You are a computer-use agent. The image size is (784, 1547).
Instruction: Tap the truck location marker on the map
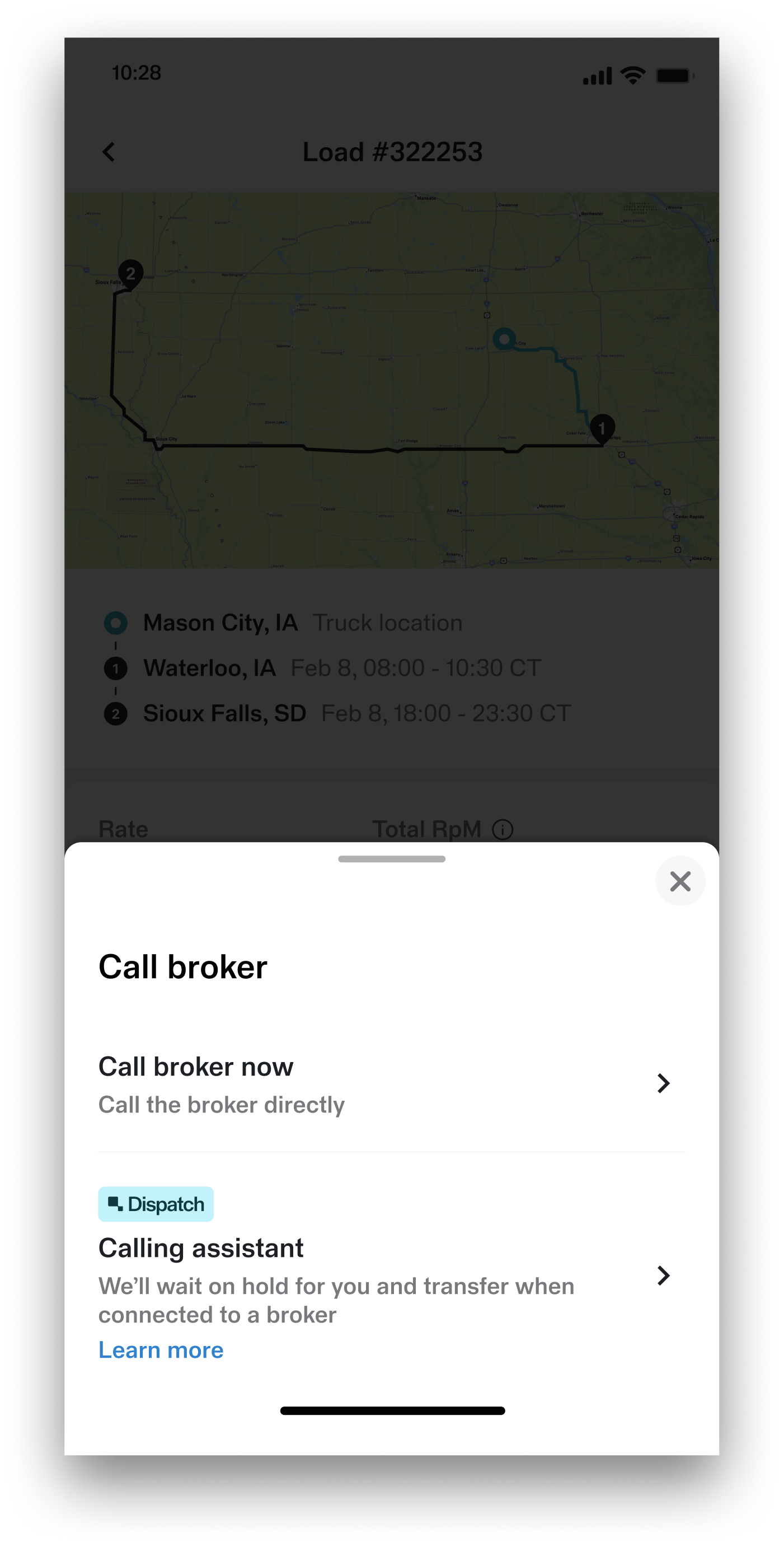[503, 340]
